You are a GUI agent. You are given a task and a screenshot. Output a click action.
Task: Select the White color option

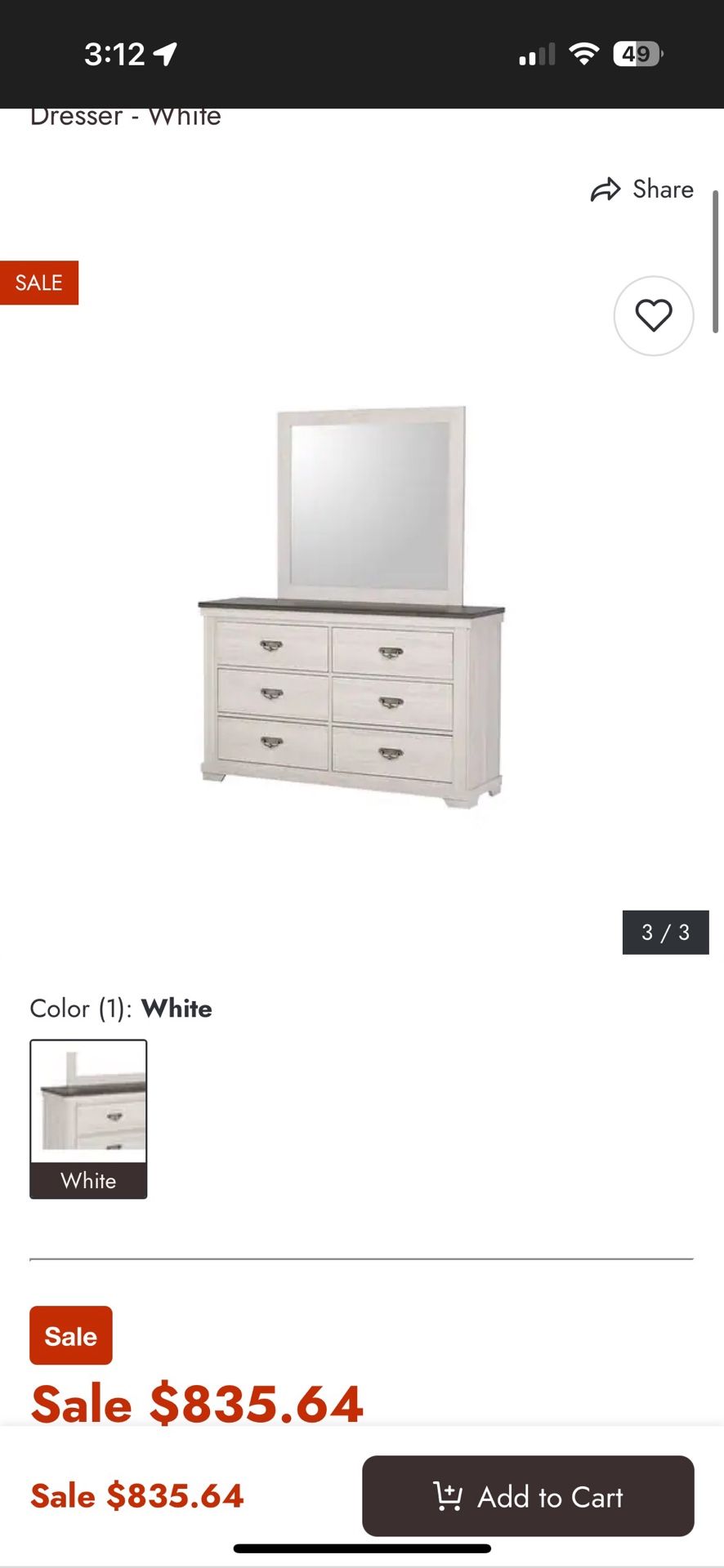88,1119
